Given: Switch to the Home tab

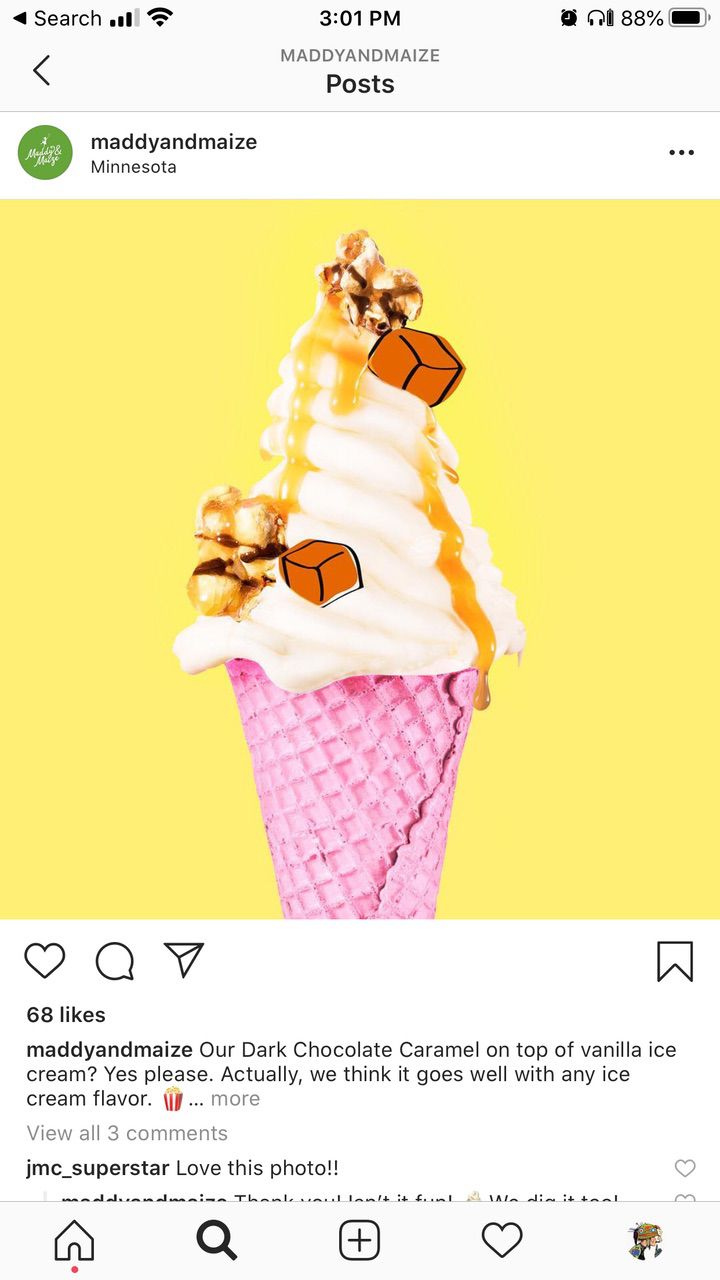Looking at the screenshot, I should pyautogui.click(x=74, y=1241).
